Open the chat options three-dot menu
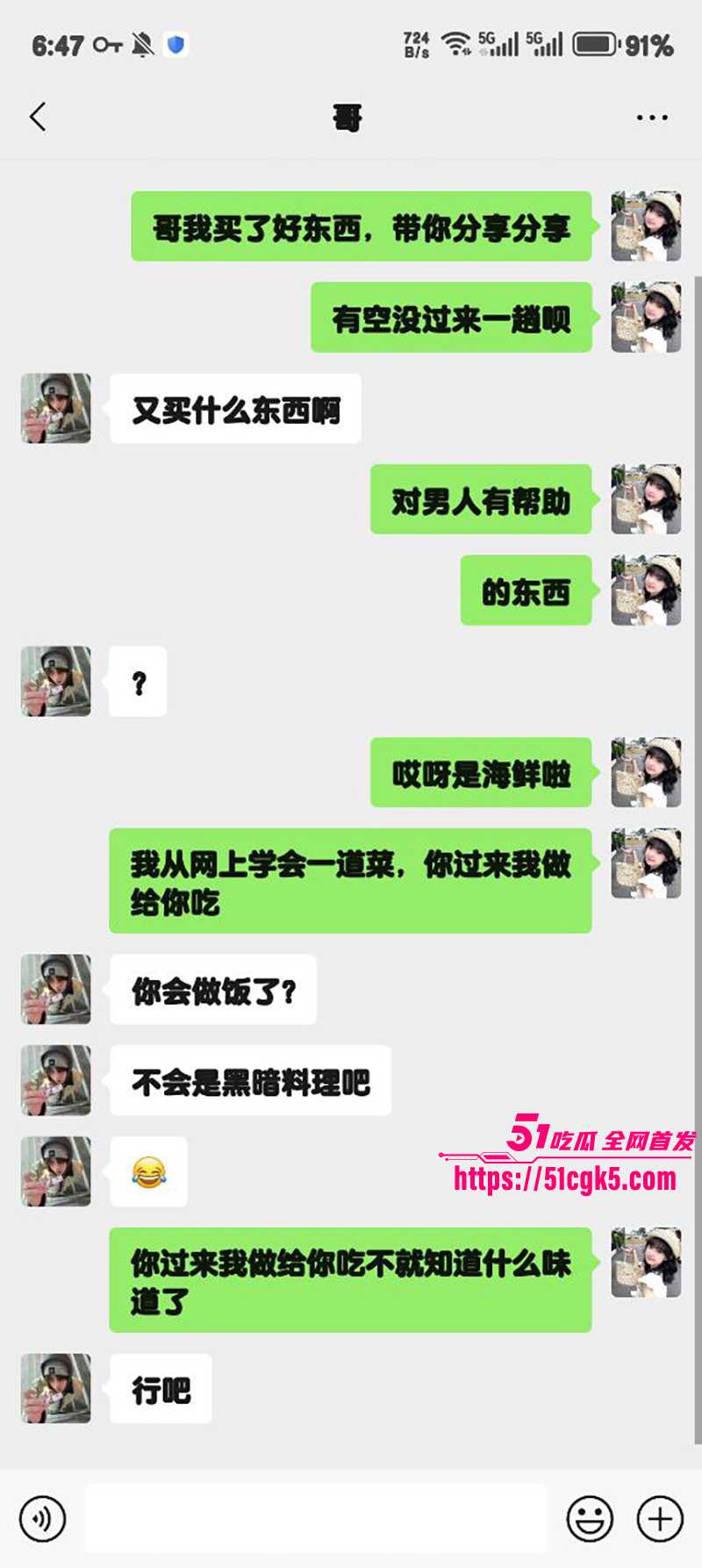702x1568 pixels. pyautogui.click(x=651, y=117)
